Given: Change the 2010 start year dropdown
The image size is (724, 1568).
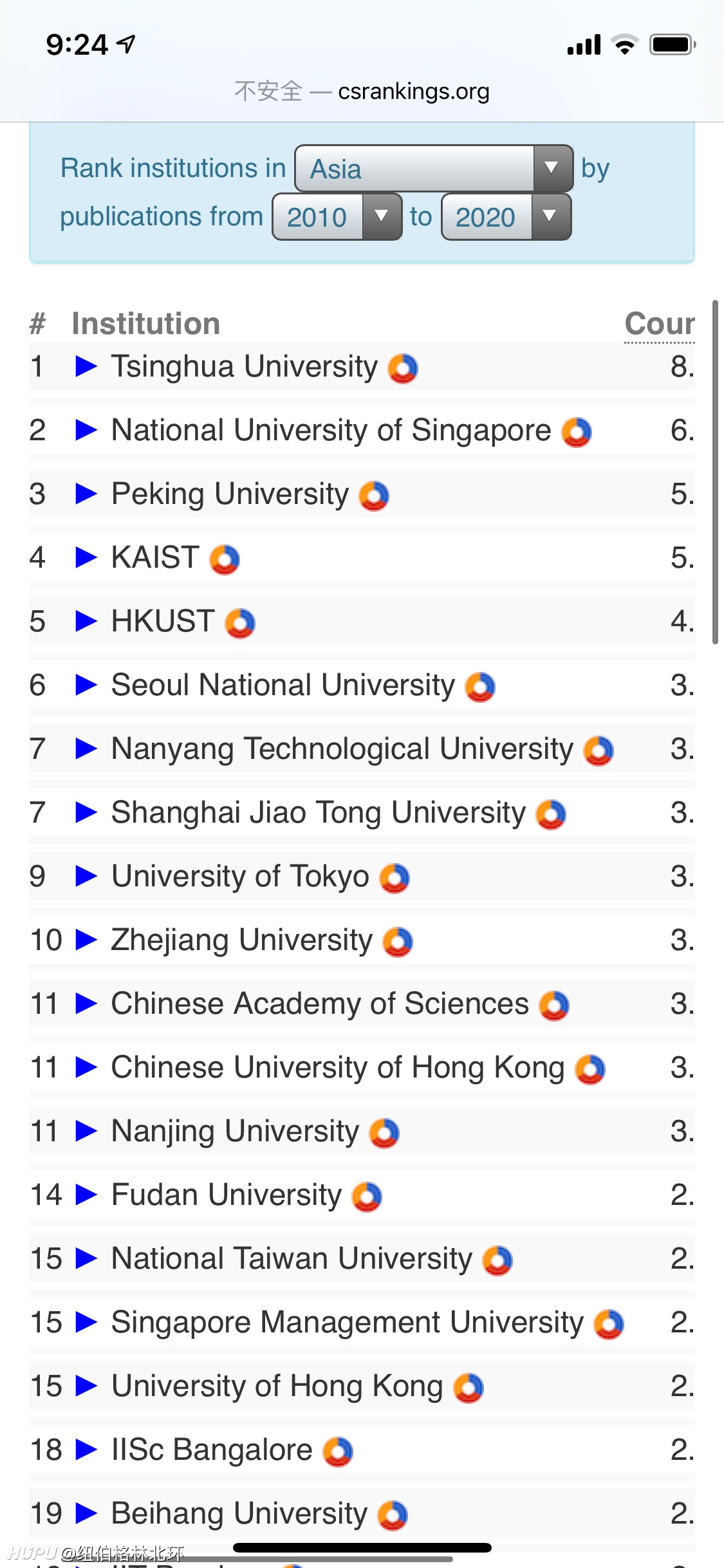Looking at the screenshot, I should pos(337,217).
